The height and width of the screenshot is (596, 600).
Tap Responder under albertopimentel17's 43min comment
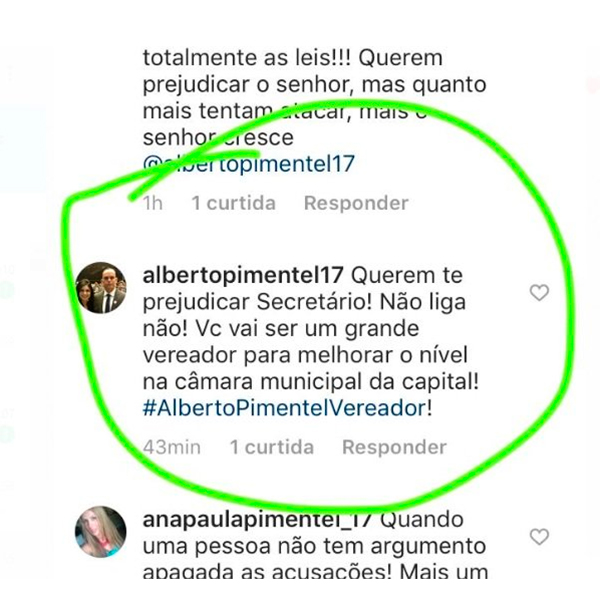pos(394,447)
